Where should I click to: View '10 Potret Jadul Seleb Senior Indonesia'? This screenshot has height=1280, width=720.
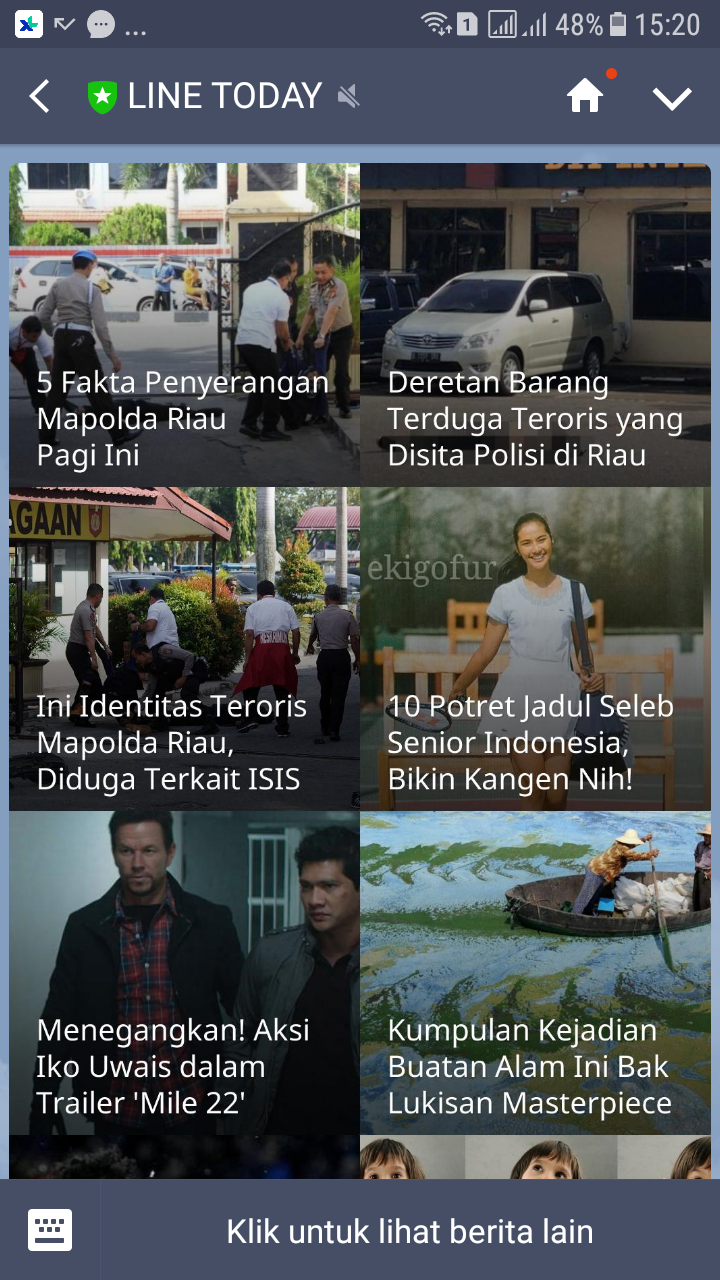[x=535, y=649]
